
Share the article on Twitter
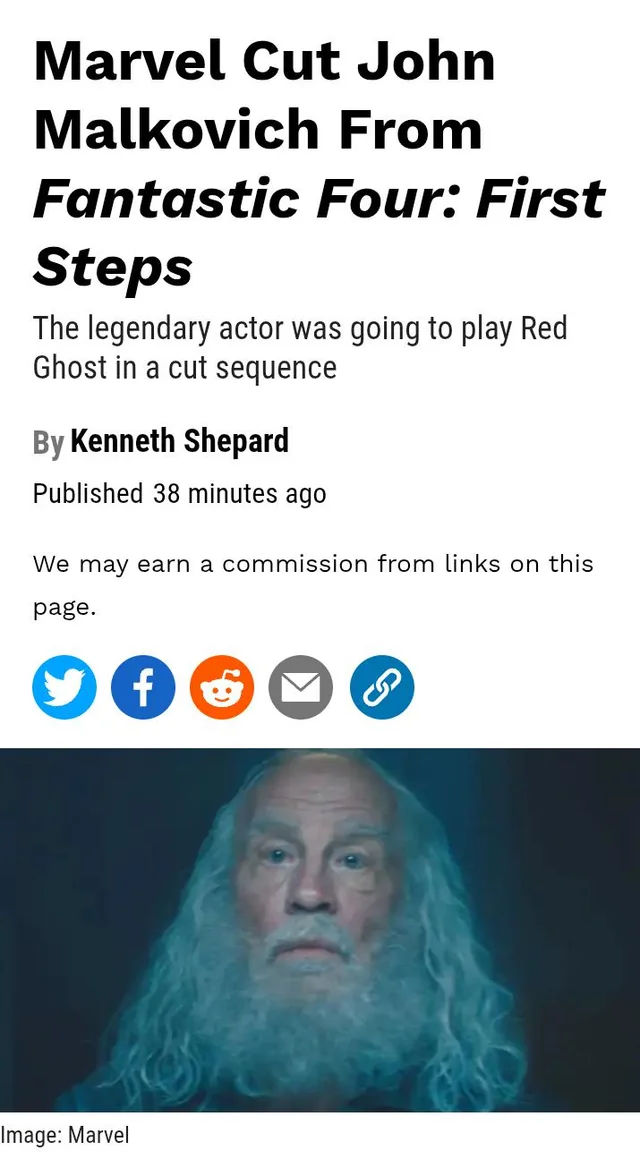(x=64, y=687)
